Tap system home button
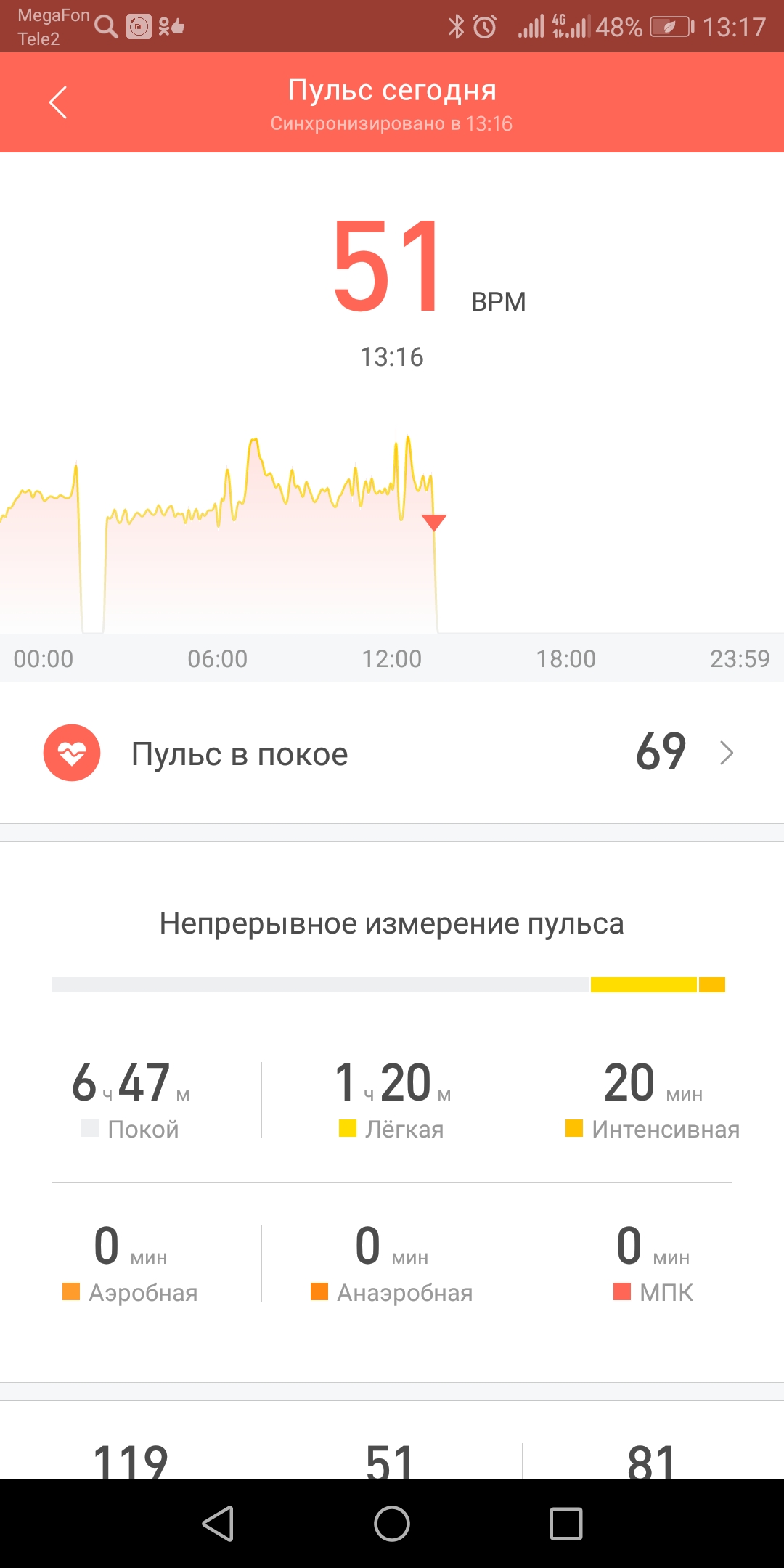The height and width of the screenshot is (1568, 784). pos(392,1523)
